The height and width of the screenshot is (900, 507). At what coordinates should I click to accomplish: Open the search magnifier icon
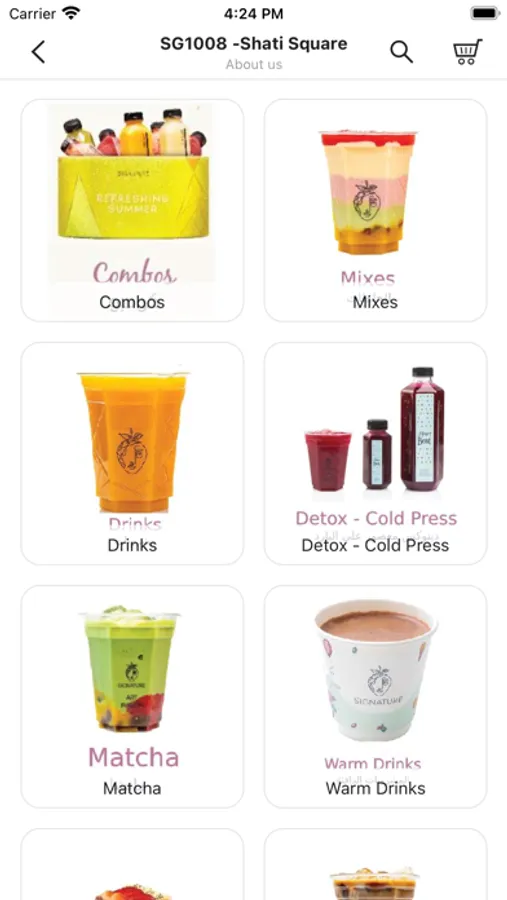(401, 52)
